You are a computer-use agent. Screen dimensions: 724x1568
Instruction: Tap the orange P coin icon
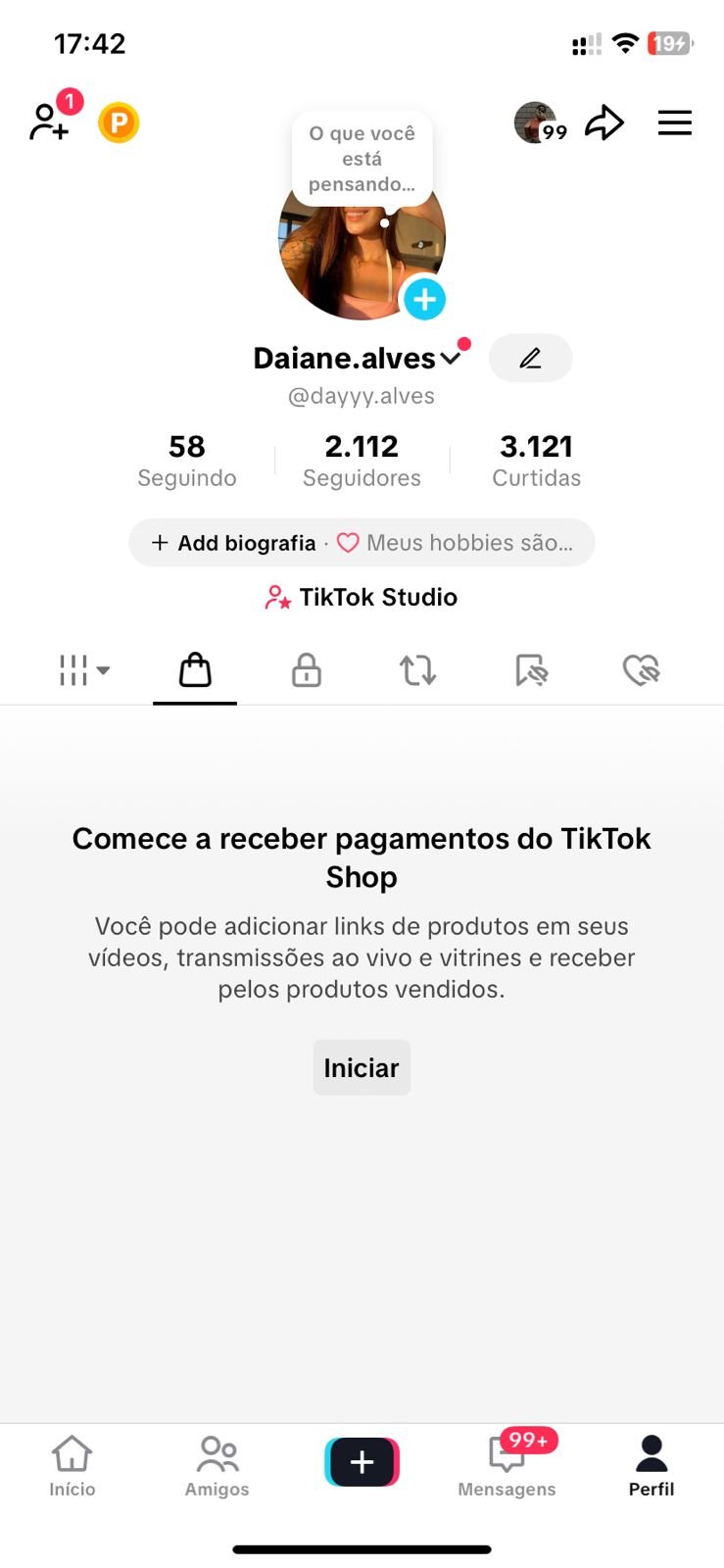coord(119,123)
